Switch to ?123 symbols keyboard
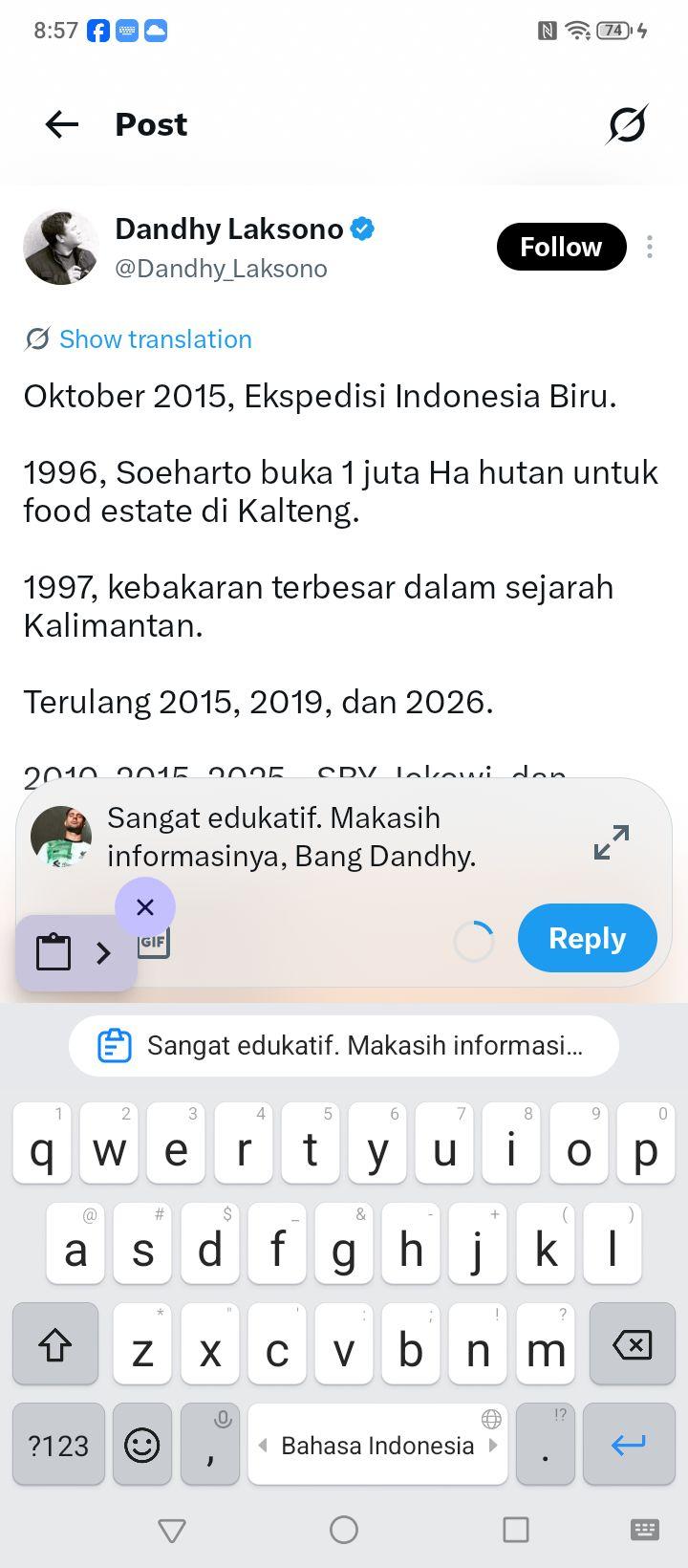Viewport: 688px width, 1568px height. click(x=58, y=1445)
